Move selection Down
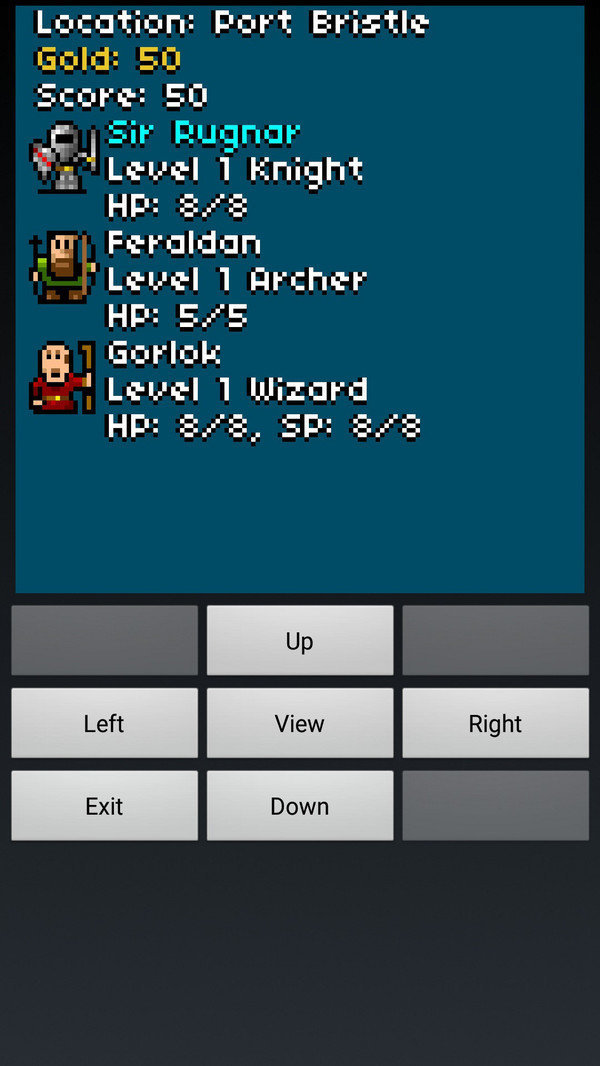This screenshot has width=600, height=1066. pyautogui.click(x=299, y=806)
